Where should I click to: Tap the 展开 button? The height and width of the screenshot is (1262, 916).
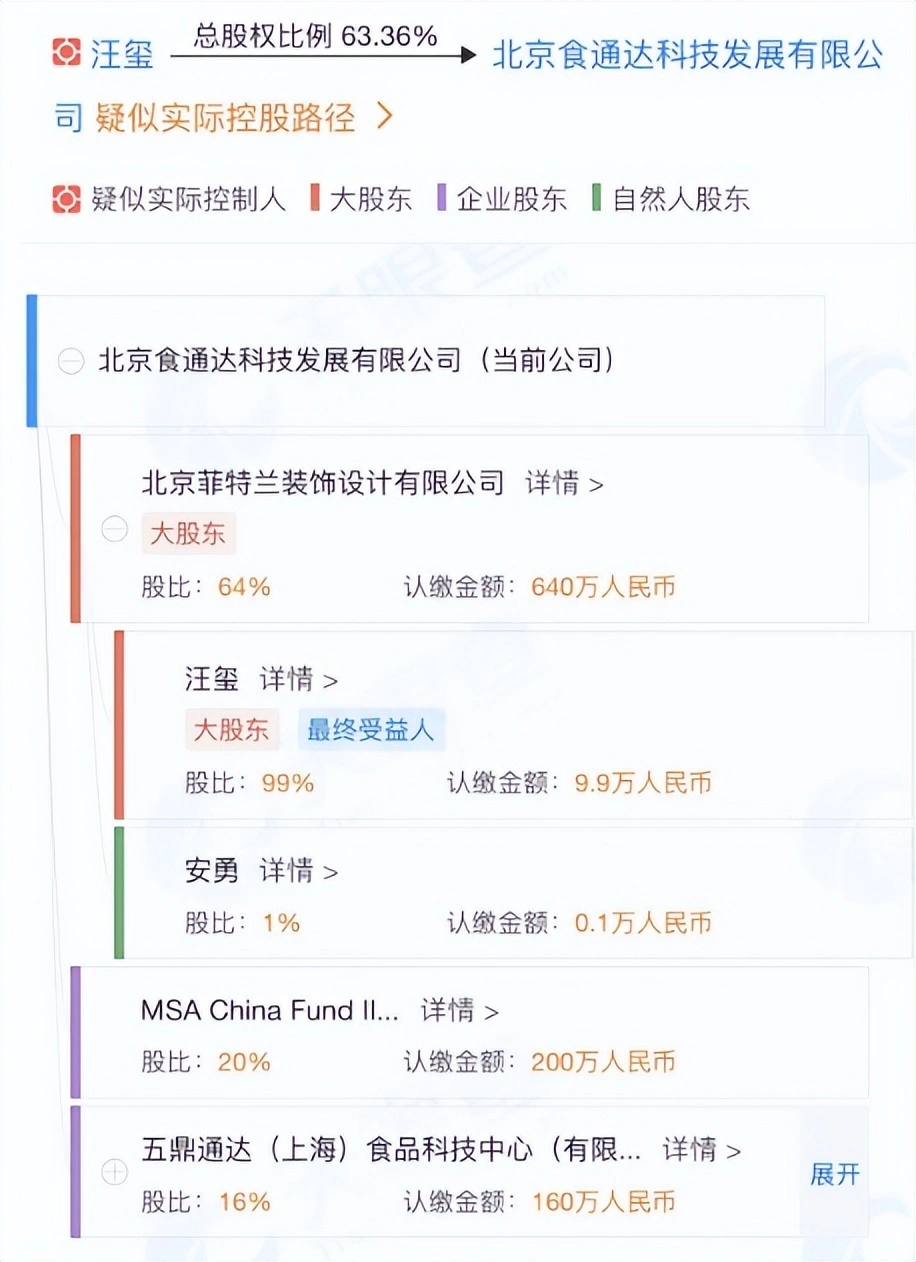pyautogui.click(x=834, y=1174)
